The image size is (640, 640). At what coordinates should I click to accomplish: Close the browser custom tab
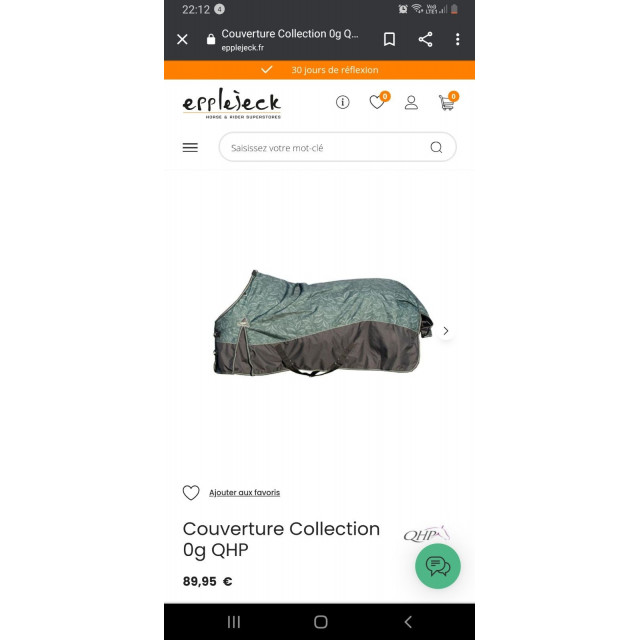[x=182, y=39]
